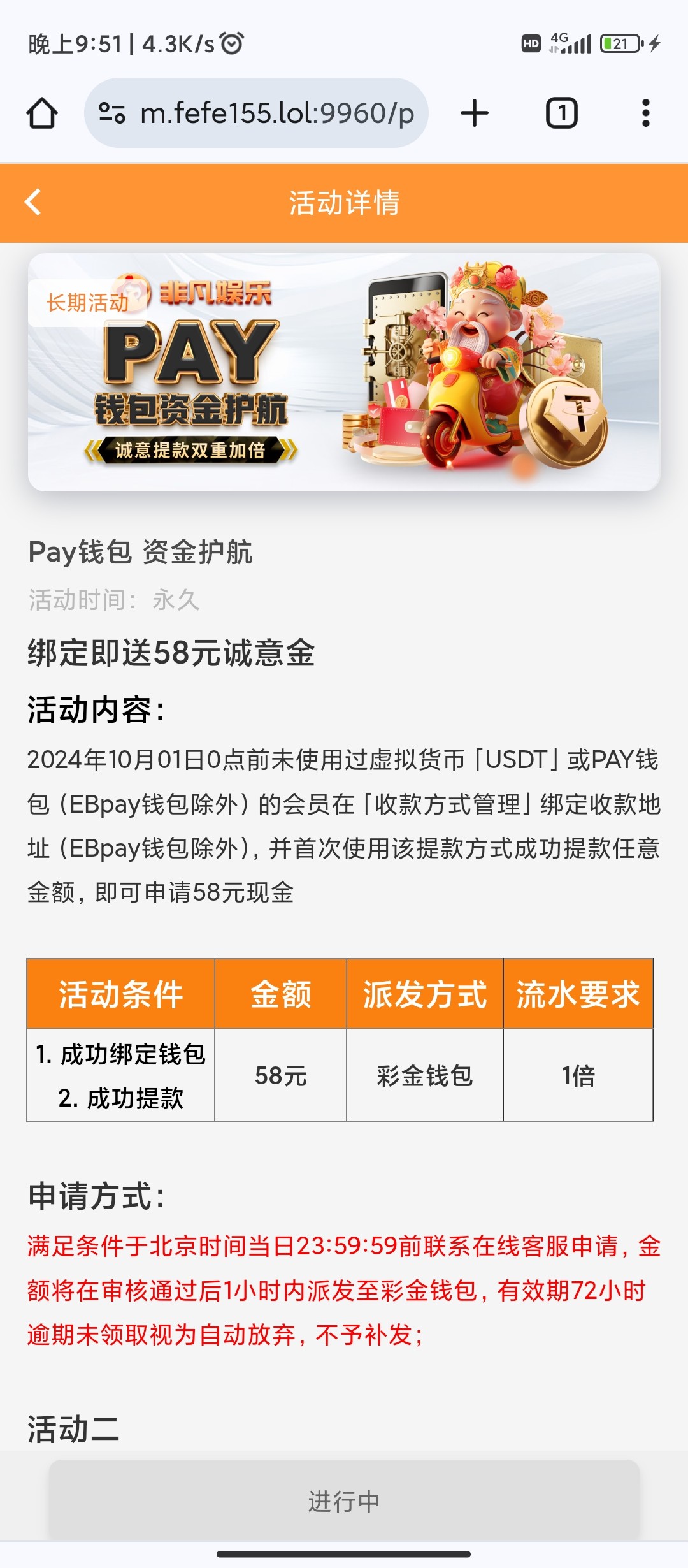Tap the URL address bar
This screenshot has width=688, height=1568.
(276, 113)
